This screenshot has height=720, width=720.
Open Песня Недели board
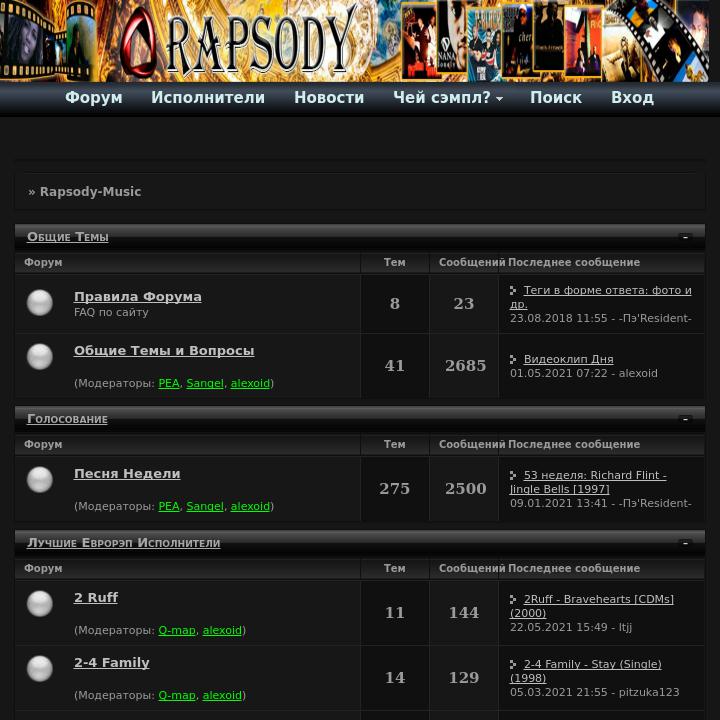(x=127, y=473)
